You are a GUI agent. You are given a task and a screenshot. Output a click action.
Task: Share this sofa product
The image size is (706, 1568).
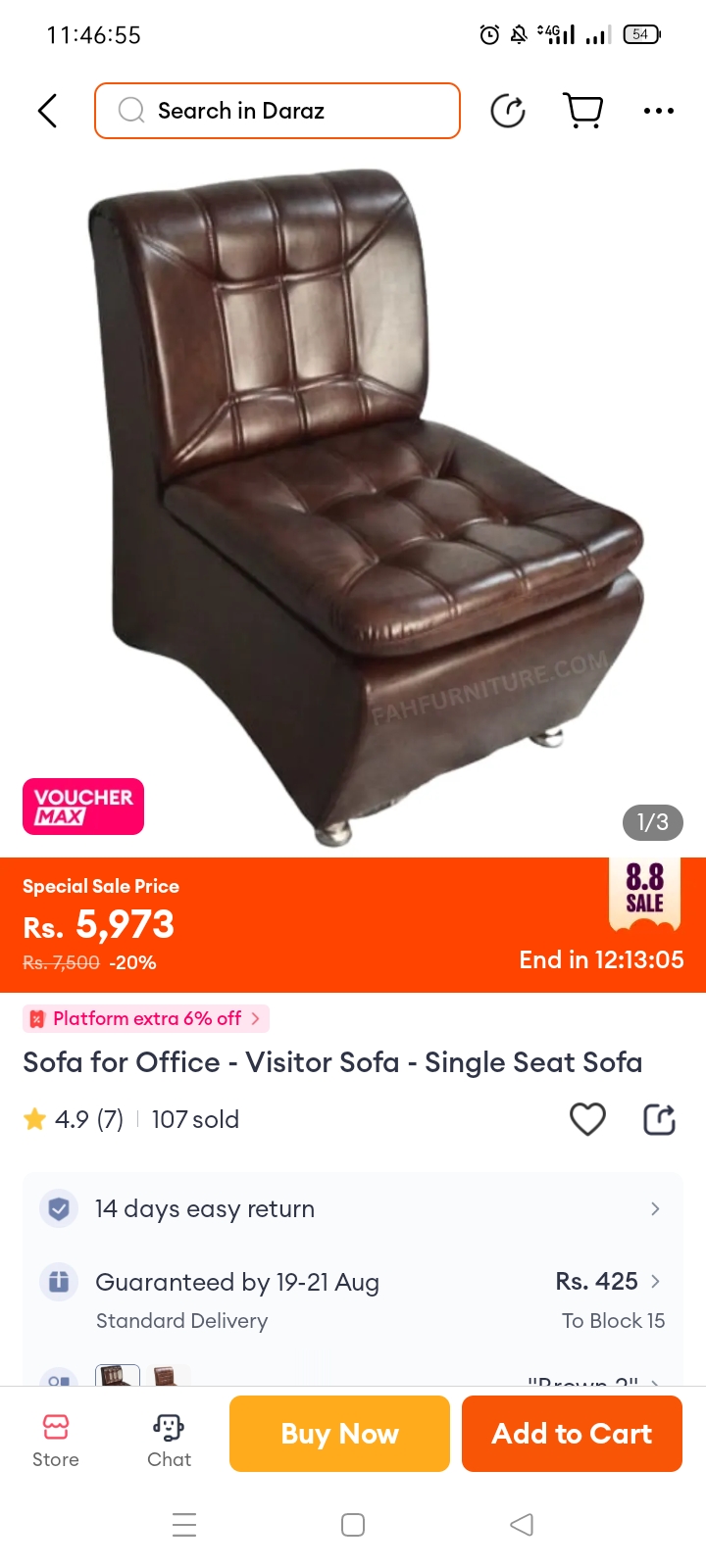[659, 1119]
